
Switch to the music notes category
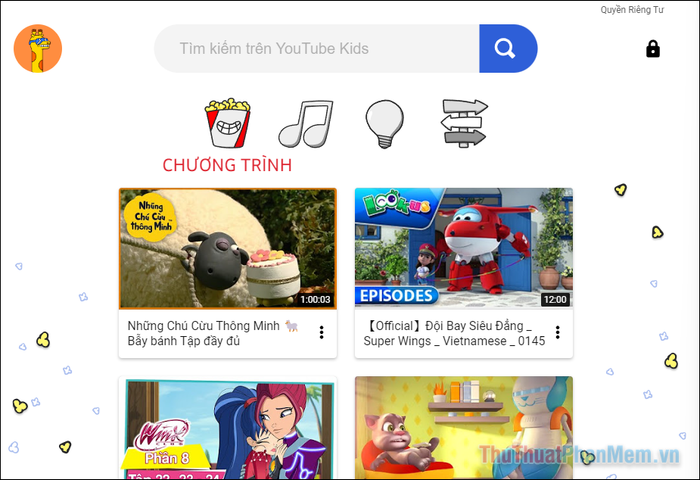pos(305,124)
